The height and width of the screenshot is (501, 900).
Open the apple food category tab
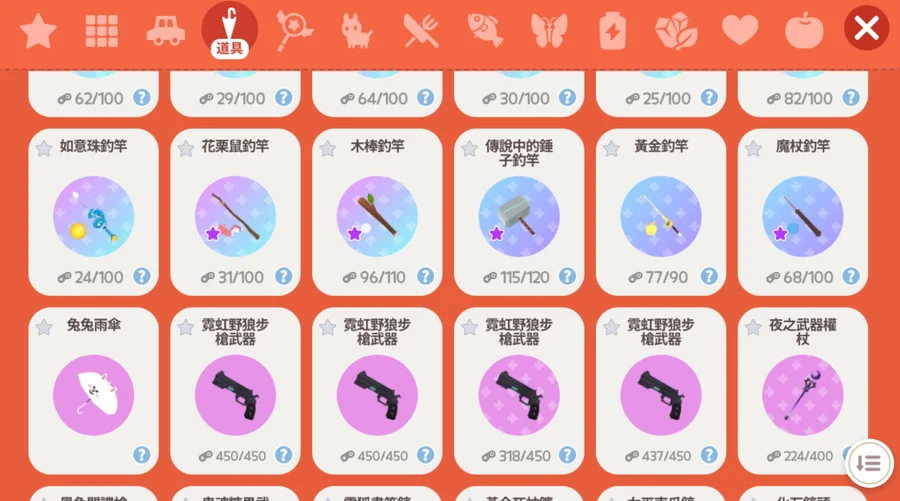point(804,31)
